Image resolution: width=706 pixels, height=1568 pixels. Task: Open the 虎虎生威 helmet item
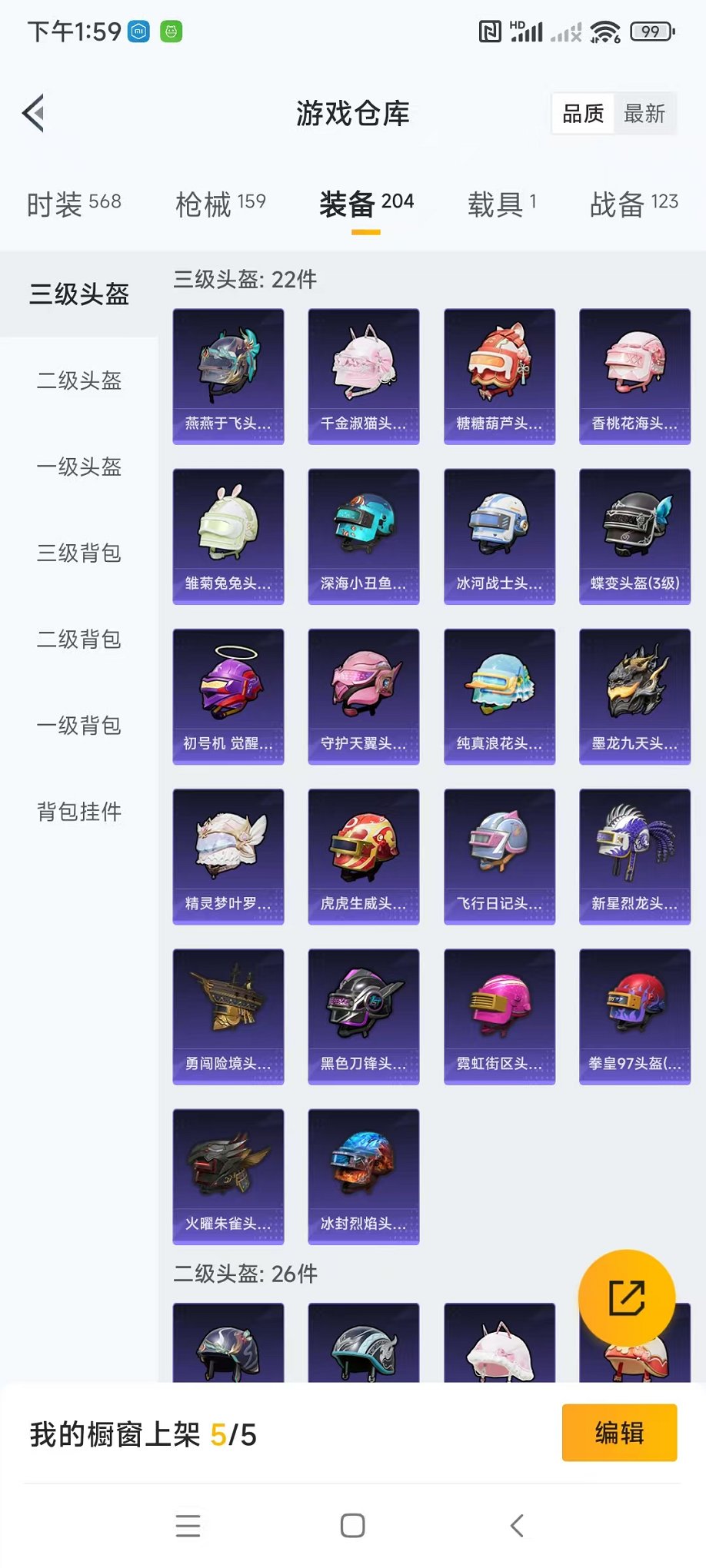click(364, 855)
